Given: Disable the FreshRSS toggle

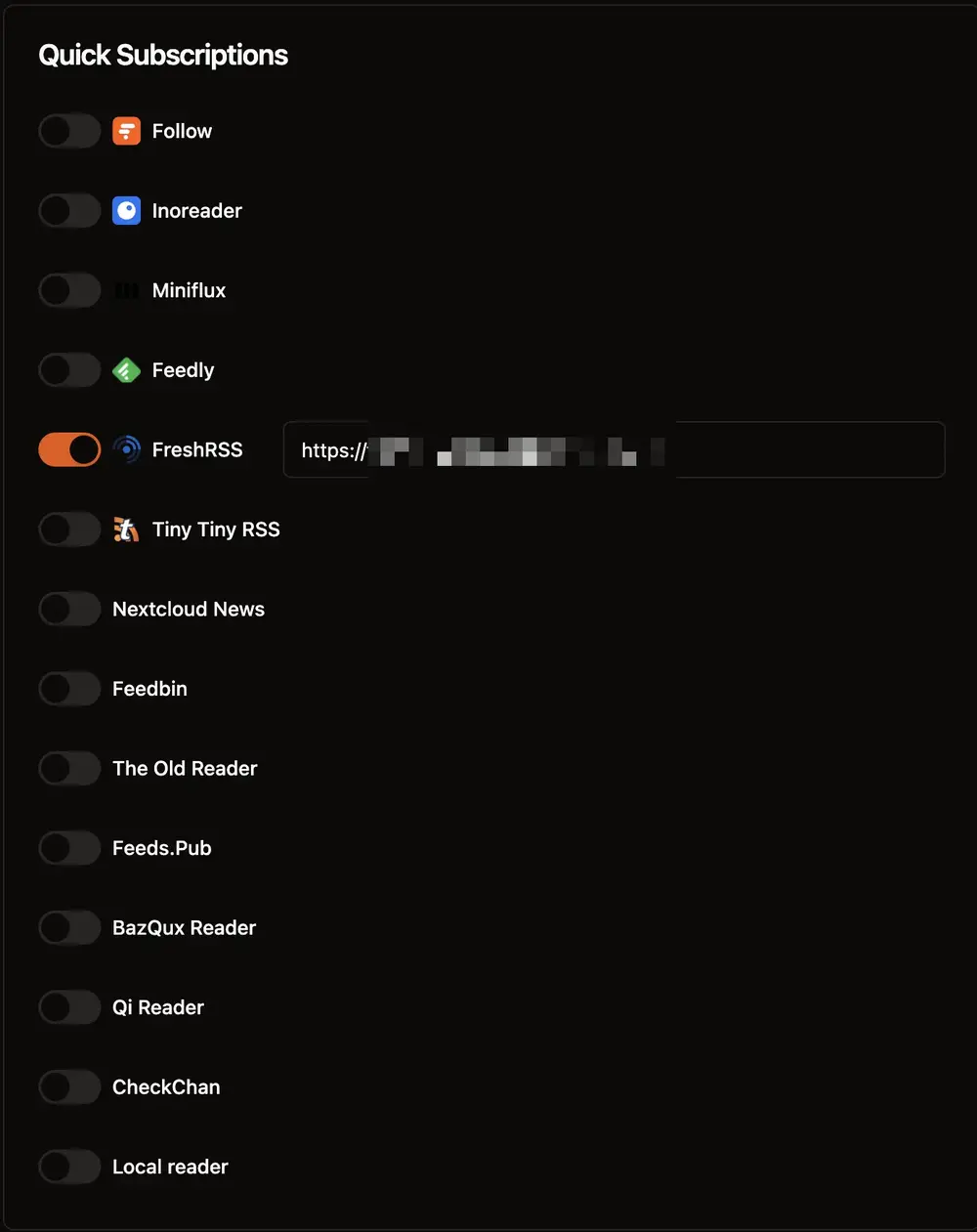Looking at the screenshot, I should [69, 449].
